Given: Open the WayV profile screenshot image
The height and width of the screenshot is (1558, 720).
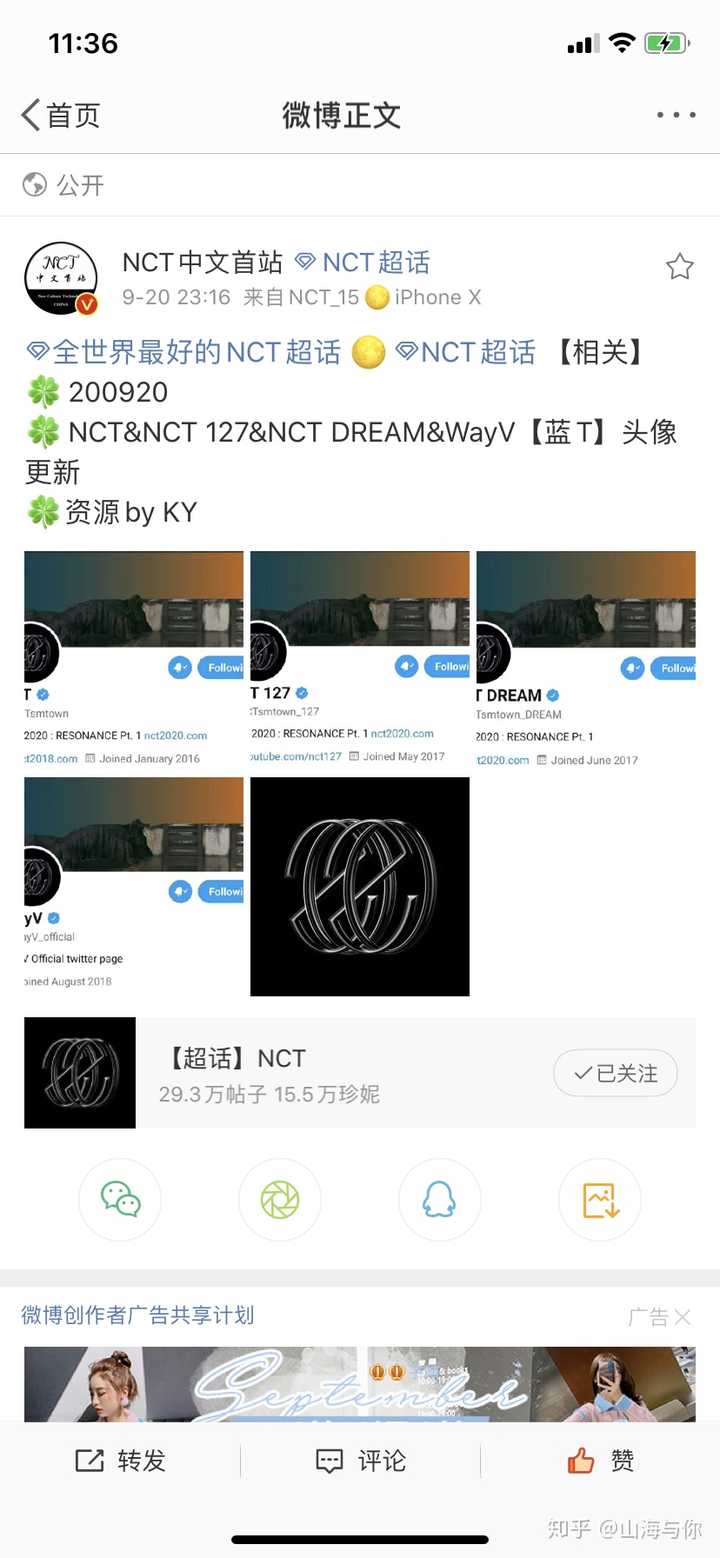Looking at the screenshot, I should 133,886.
